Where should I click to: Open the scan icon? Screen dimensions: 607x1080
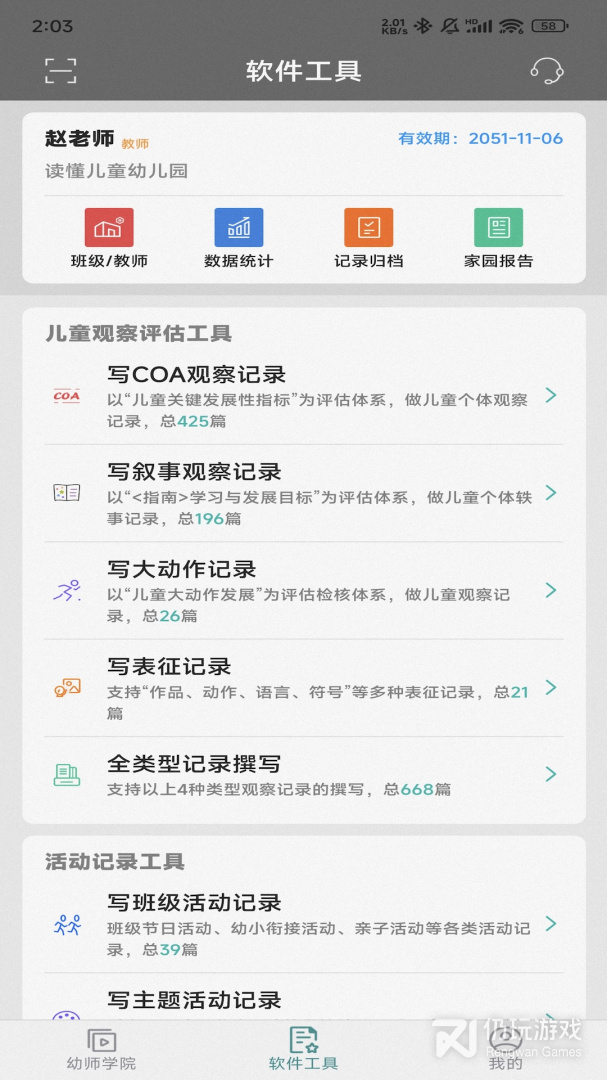coord(61,71)
